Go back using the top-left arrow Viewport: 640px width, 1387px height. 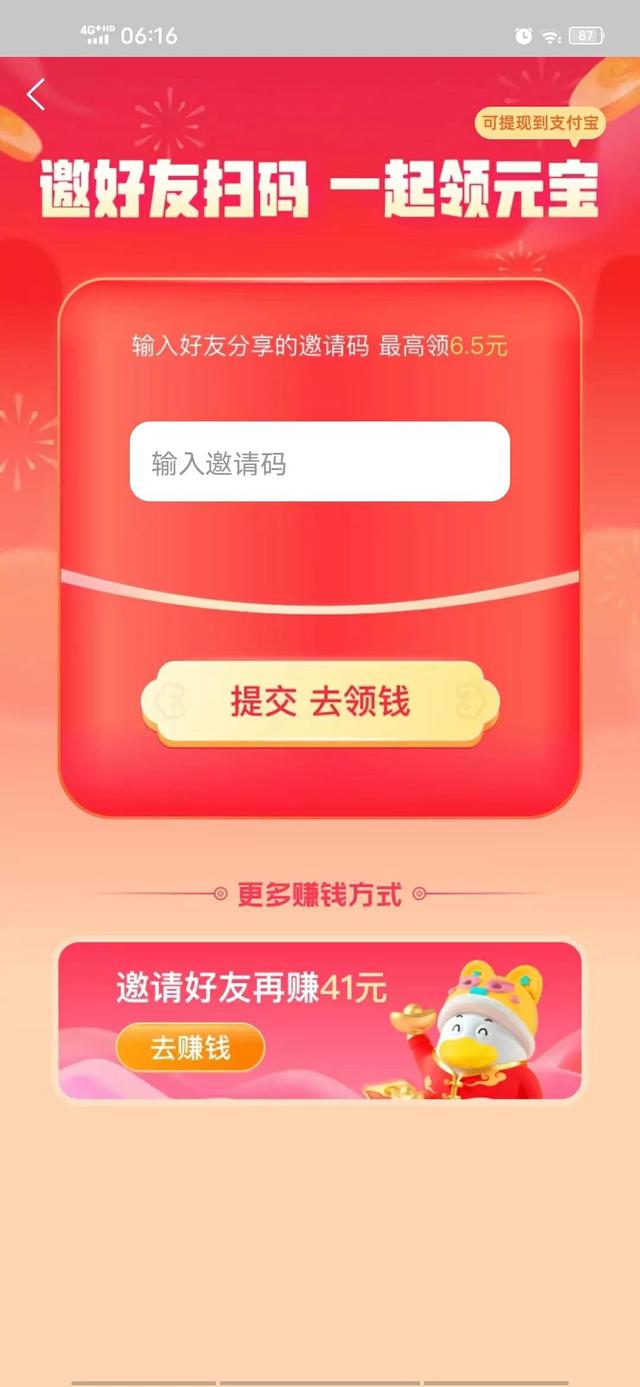(x=36, y=95)
